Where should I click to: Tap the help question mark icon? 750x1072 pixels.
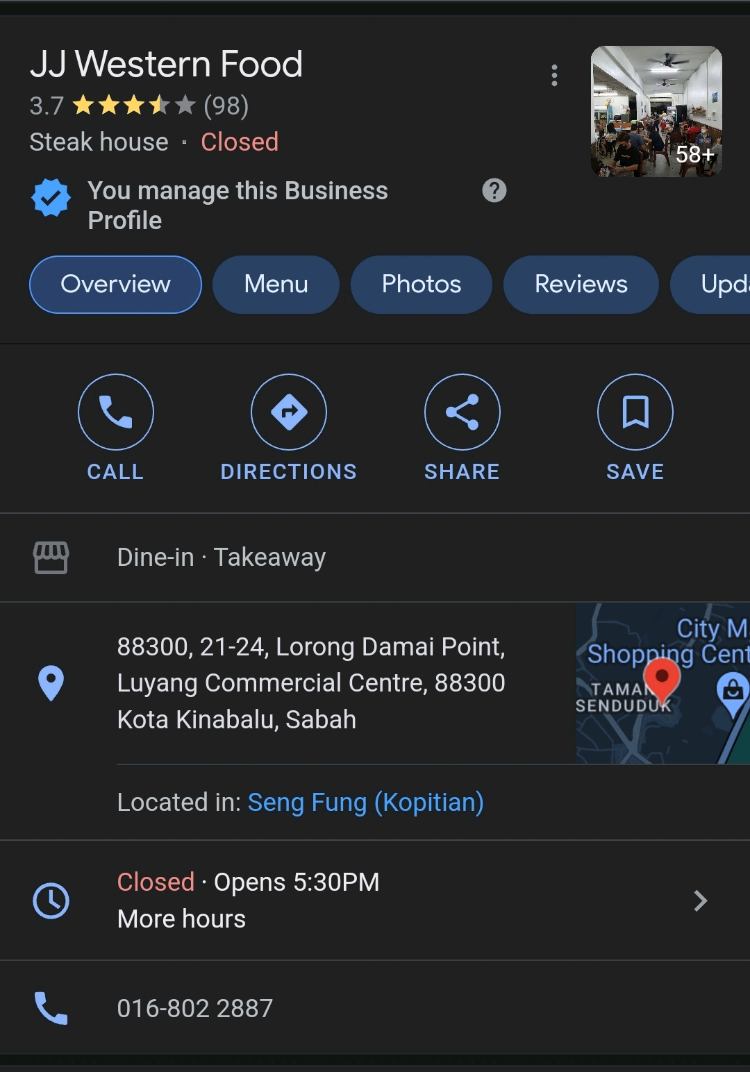pos(494,191)
